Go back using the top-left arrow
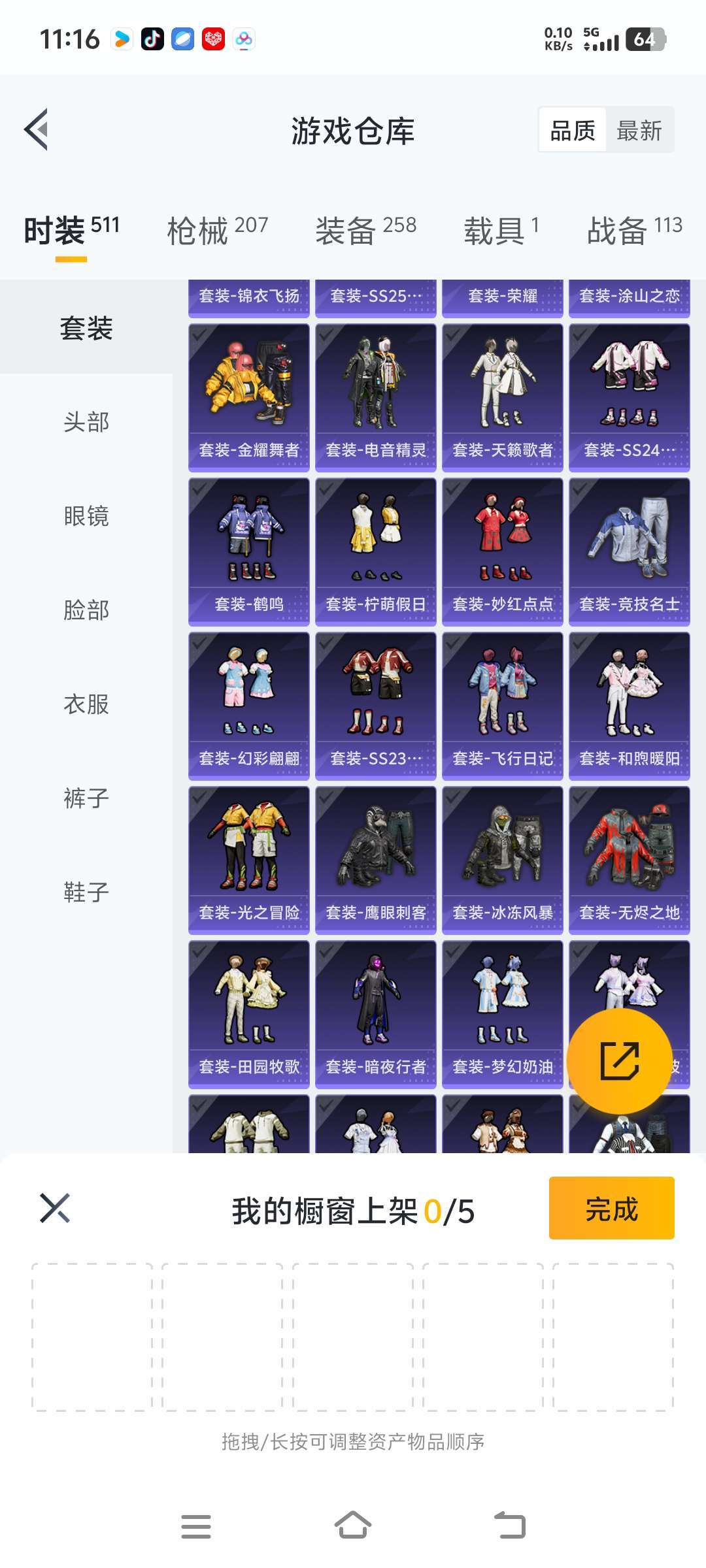Image resolution: width=706 pixels, height=1568 pixels. [37, 129]
